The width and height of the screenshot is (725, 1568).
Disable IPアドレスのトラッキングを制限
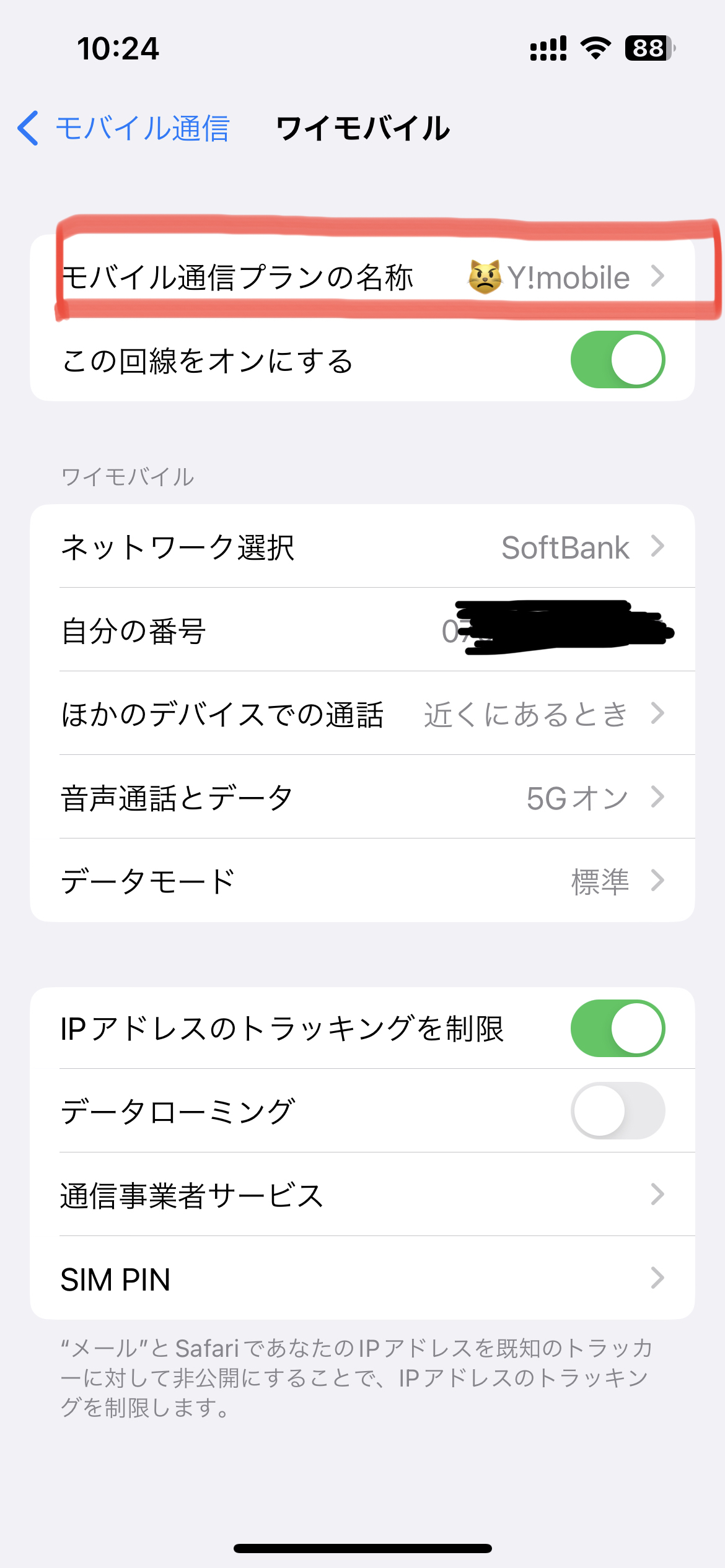617,1028
